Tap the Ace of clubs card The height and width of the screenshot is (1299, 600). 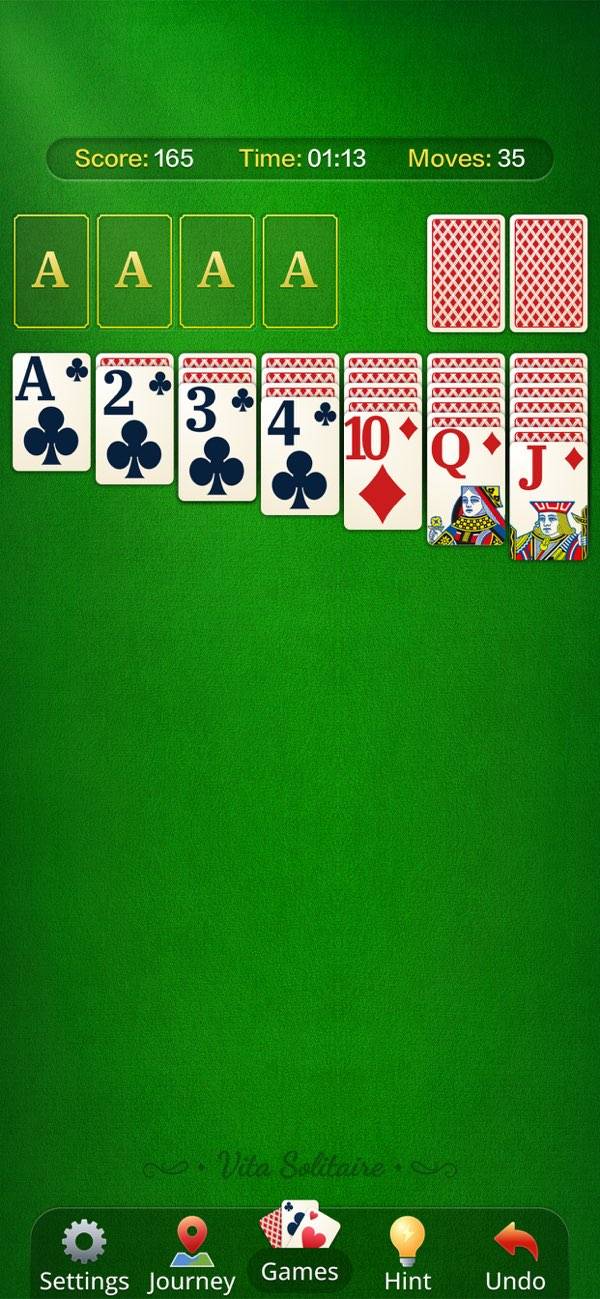pos(51,412)
